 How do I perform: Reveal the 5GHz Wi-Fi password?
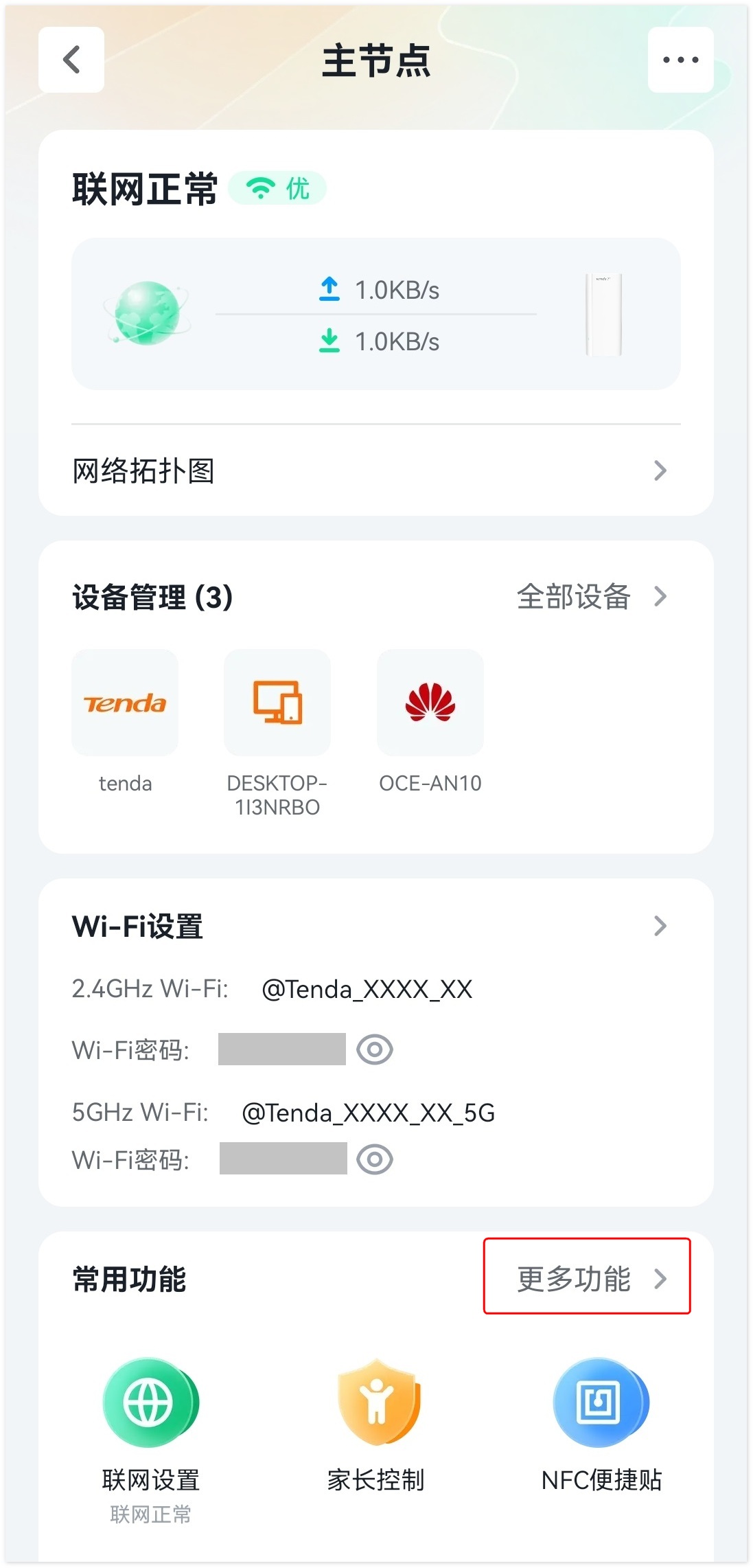[375, 1159]
